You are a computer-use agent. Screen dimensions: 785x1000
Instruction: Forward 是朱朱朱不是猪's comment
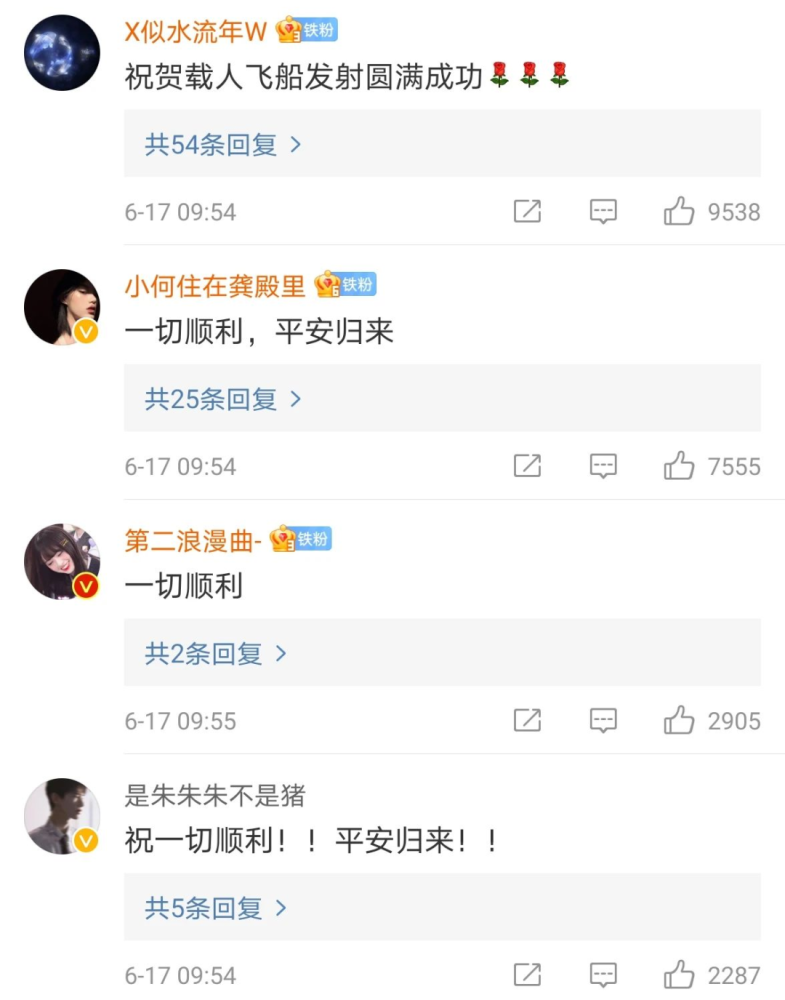point(527,974)
